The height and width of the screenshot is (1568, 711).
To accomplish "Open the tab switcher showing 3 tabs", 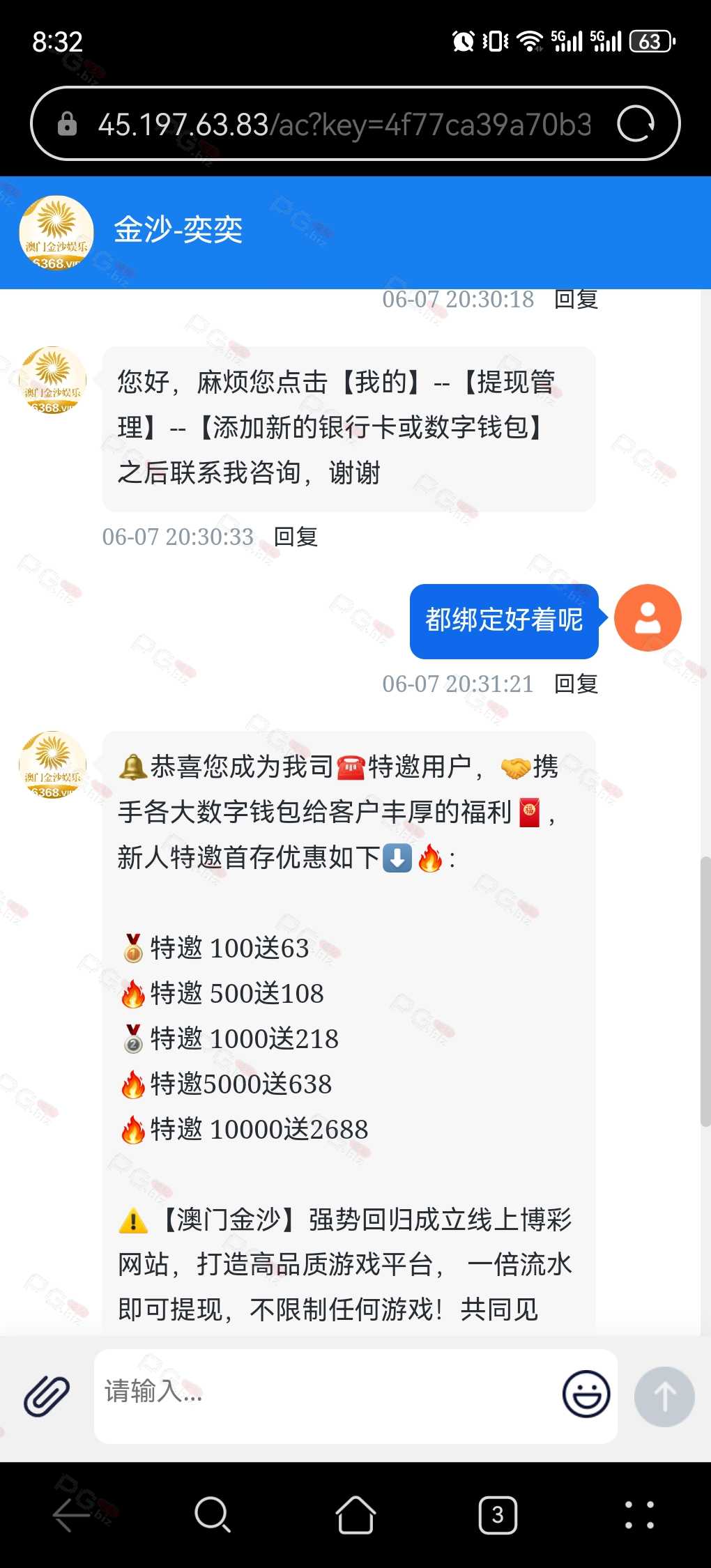I will 498,1515.
